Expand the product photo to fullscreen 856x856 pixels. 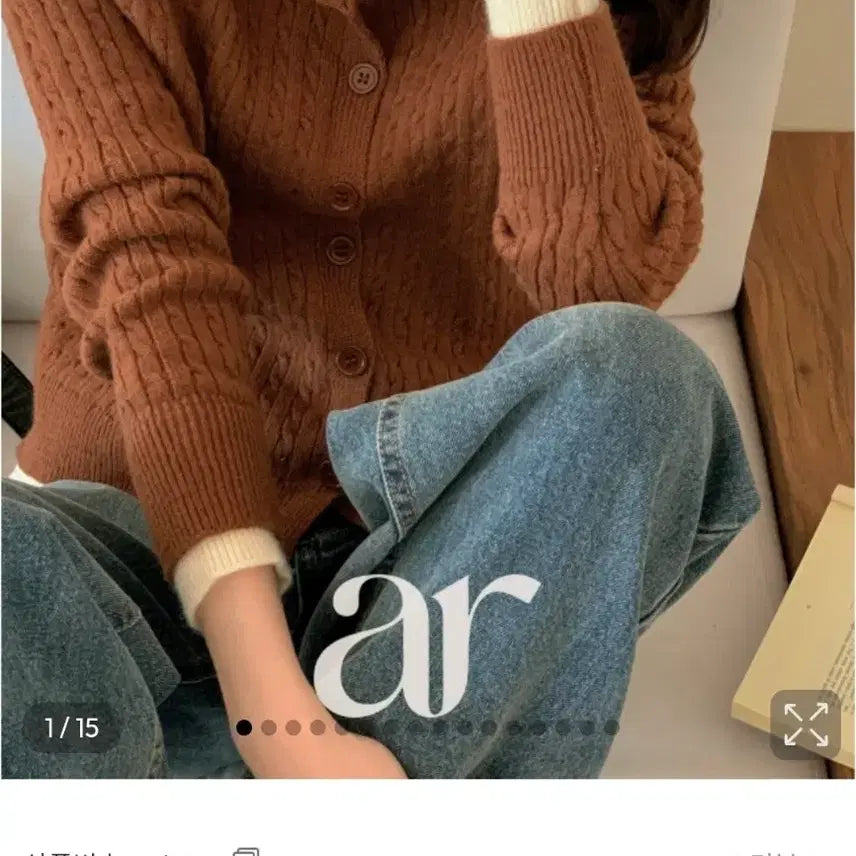pyautogui.click(x=805, y=725)
